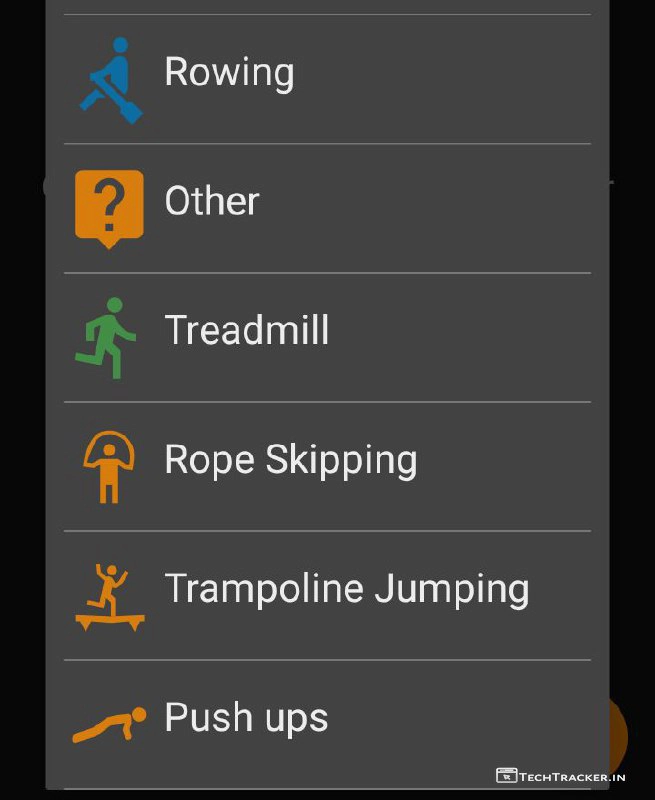The height and width of the screenshot is (800, 655).
Task: Select Rope Skipping activity
Action: [290, 460]
